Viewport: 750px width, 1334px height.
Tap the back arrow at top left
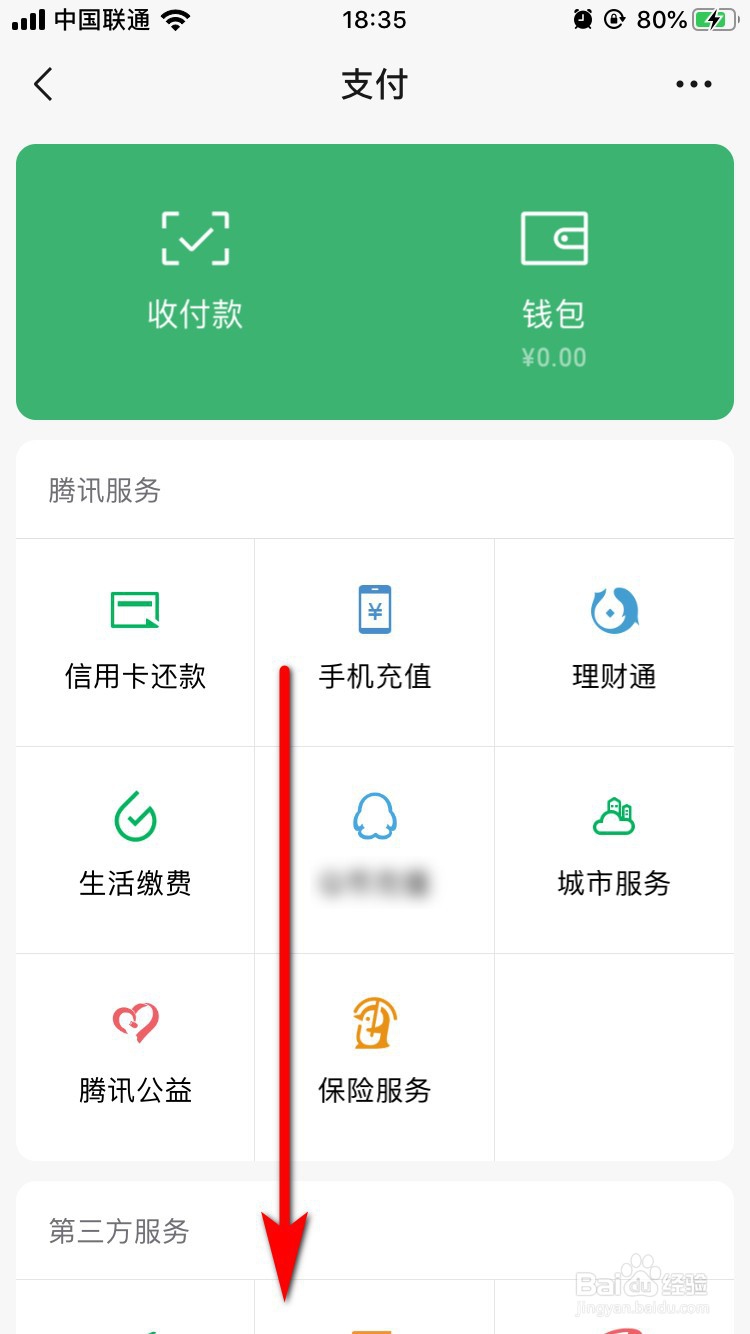[x=42, y=84]
